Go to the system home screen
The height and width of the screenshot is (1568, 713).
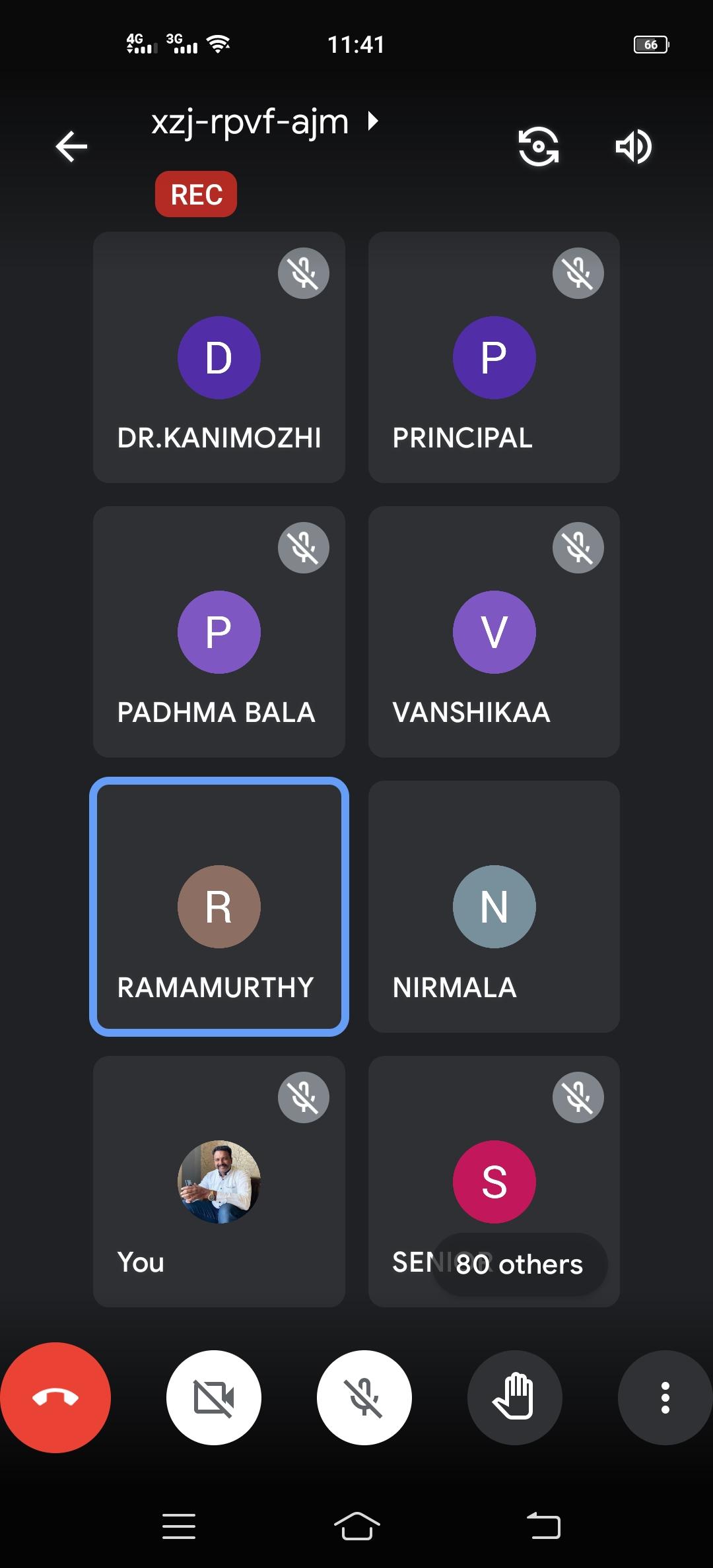(x=356, y=1526)
